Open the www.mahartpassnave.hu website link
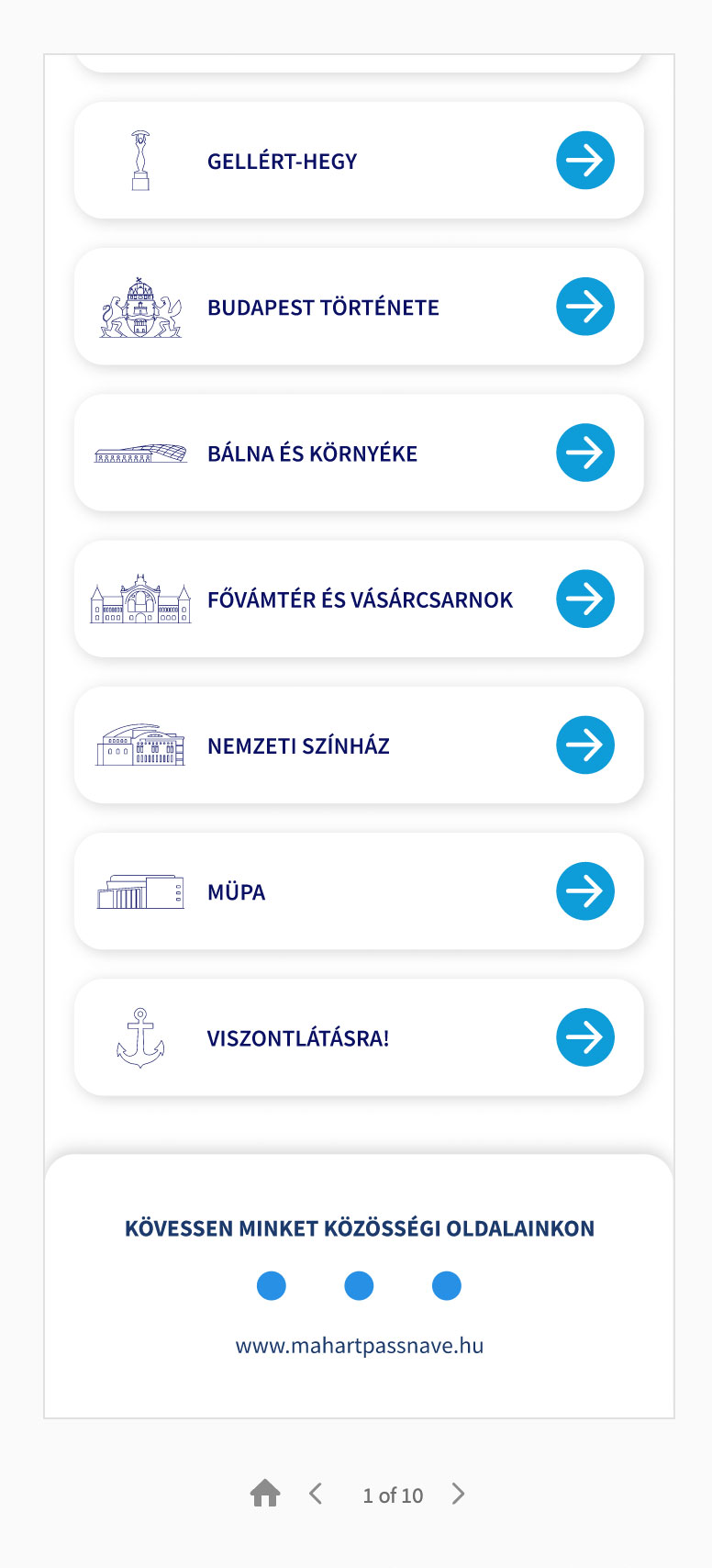This screenshot has height=1568, width=712. tap(360, 1346)
